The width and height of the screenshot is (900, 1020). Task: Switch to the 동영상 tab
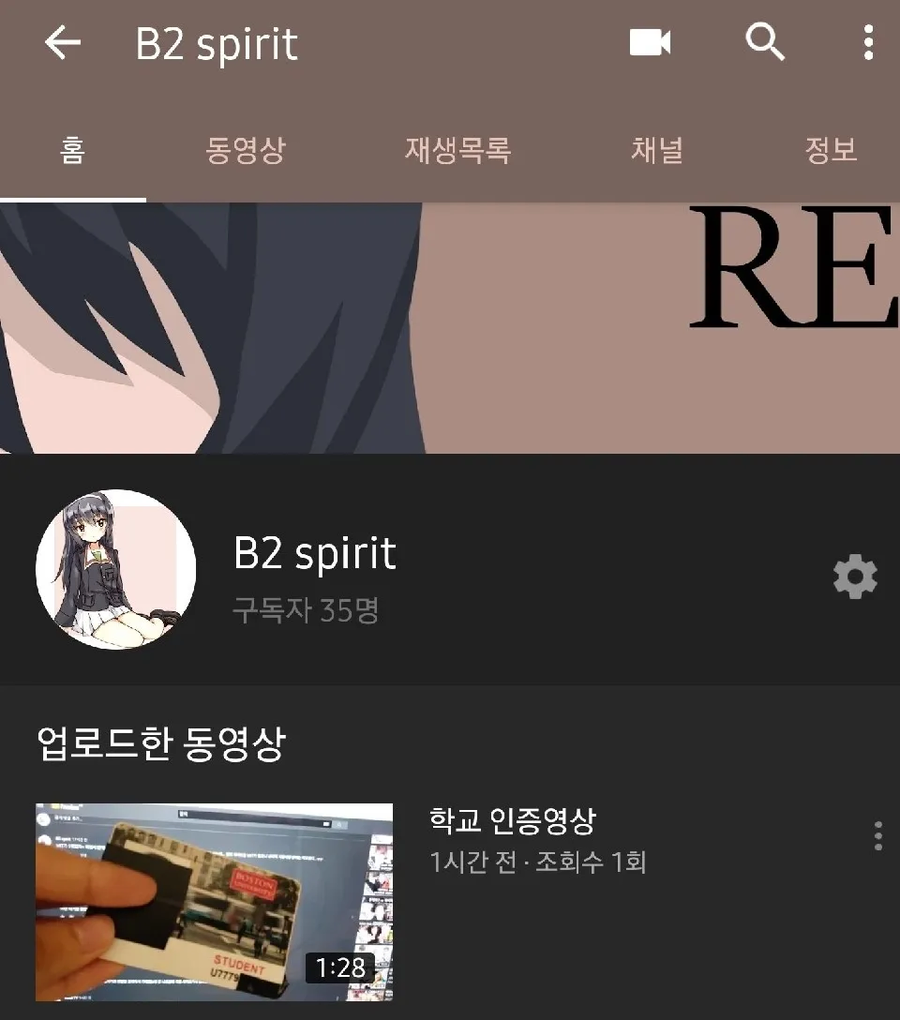click(x=245, y=151)
